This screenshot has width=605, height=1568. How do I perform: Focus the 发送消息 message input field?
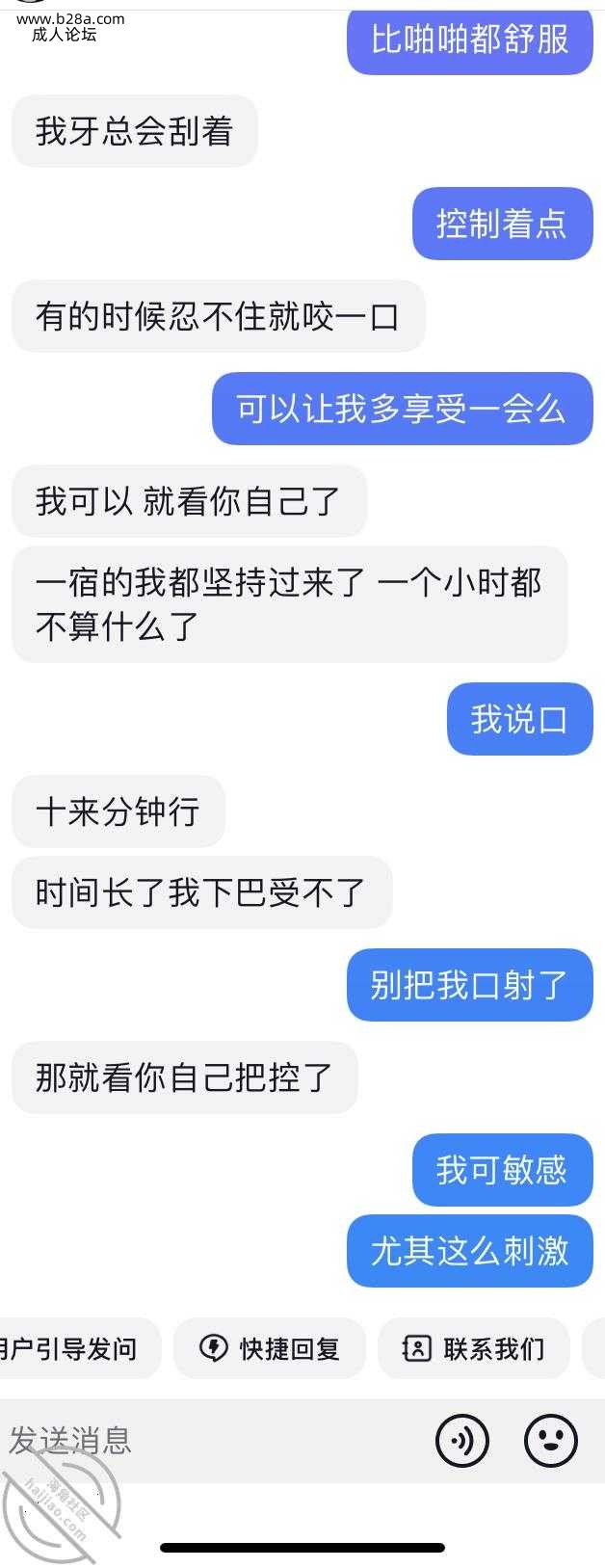[193, 1441]
